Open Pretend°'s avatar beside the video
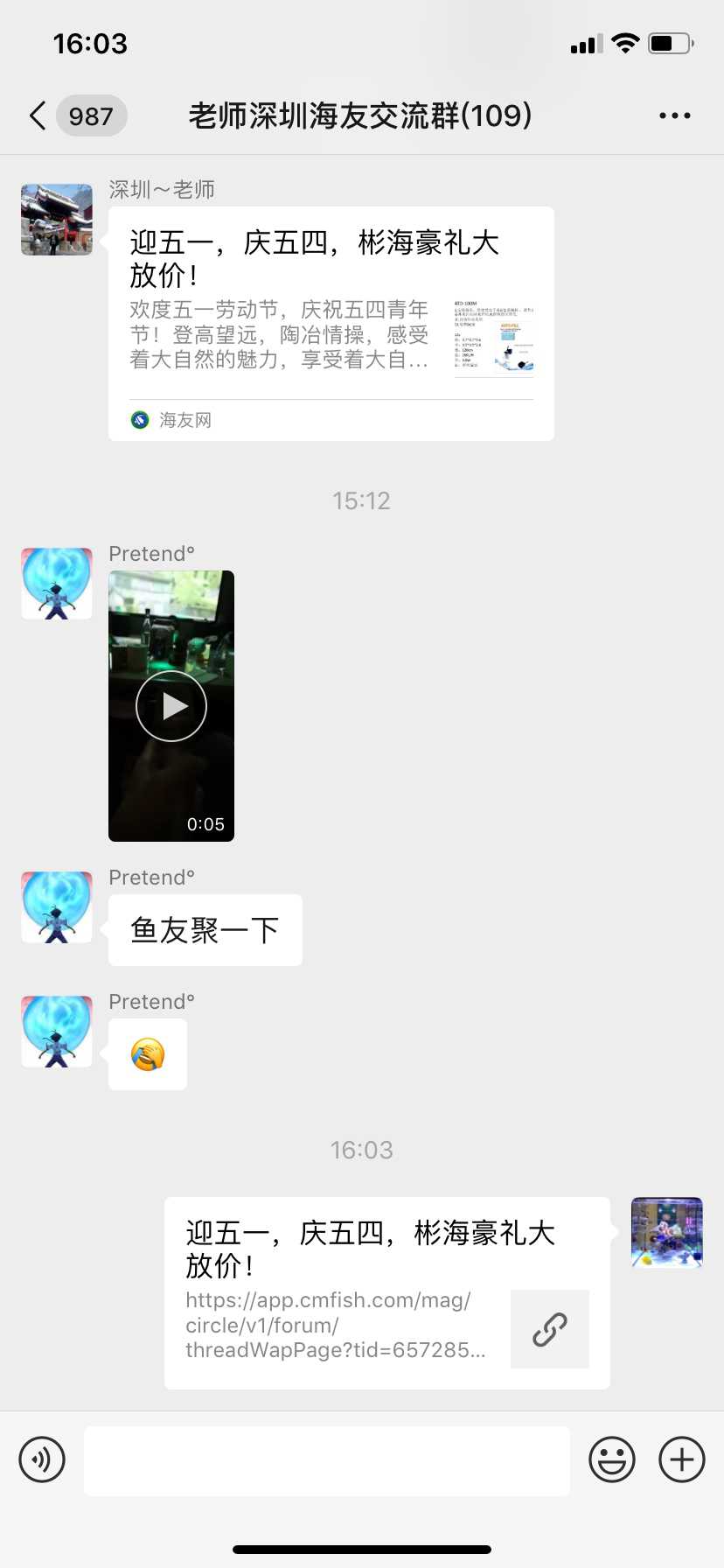The height and width of the screenshot is (1568, 724). pos(57,584)
